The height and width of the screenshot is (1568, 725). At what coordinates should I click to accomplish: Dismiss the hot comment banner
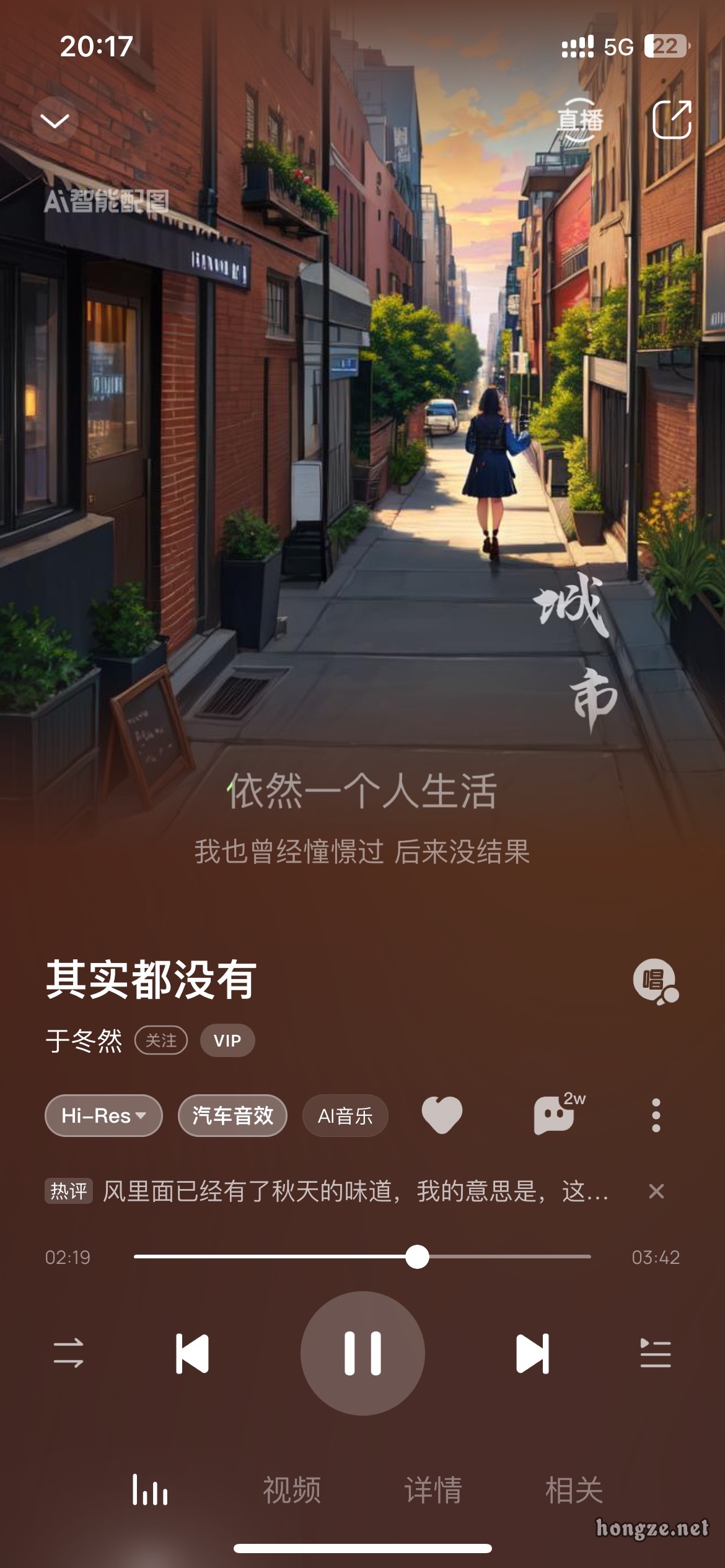click(656, 1191)
